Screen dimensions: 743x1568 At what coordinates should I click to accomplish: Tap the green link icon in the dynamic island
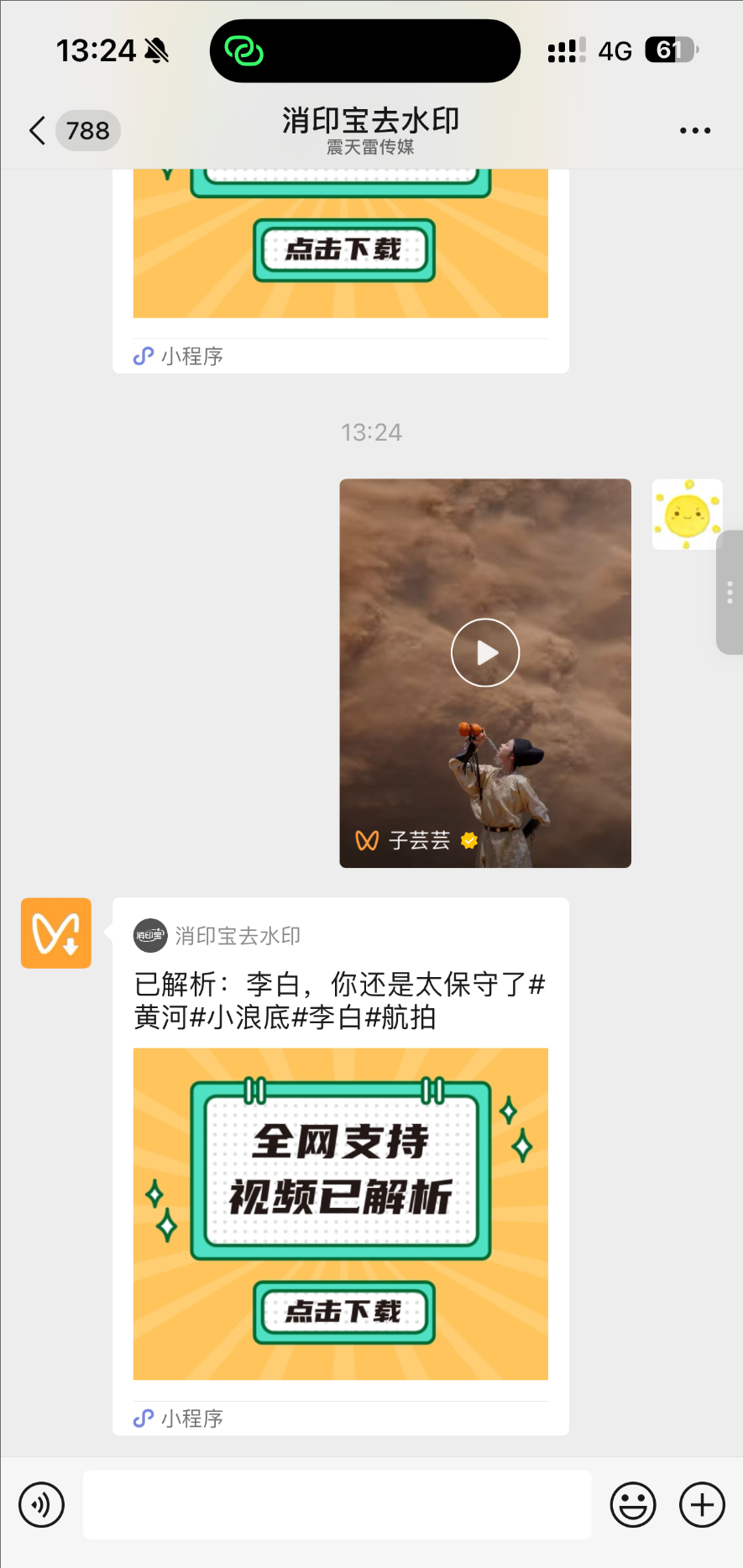coord(243,50)
